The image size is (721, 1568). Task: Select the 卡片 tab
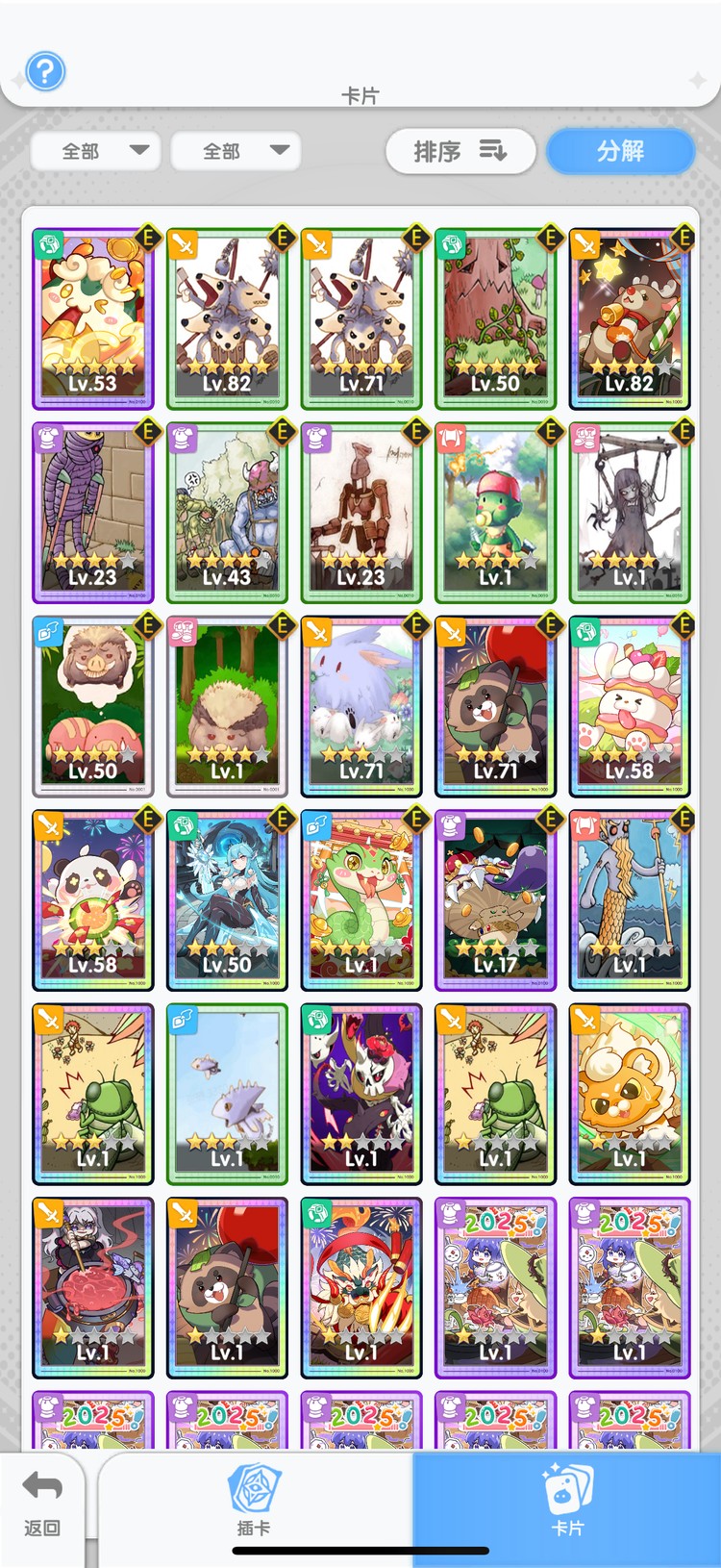click(567, 1501)
